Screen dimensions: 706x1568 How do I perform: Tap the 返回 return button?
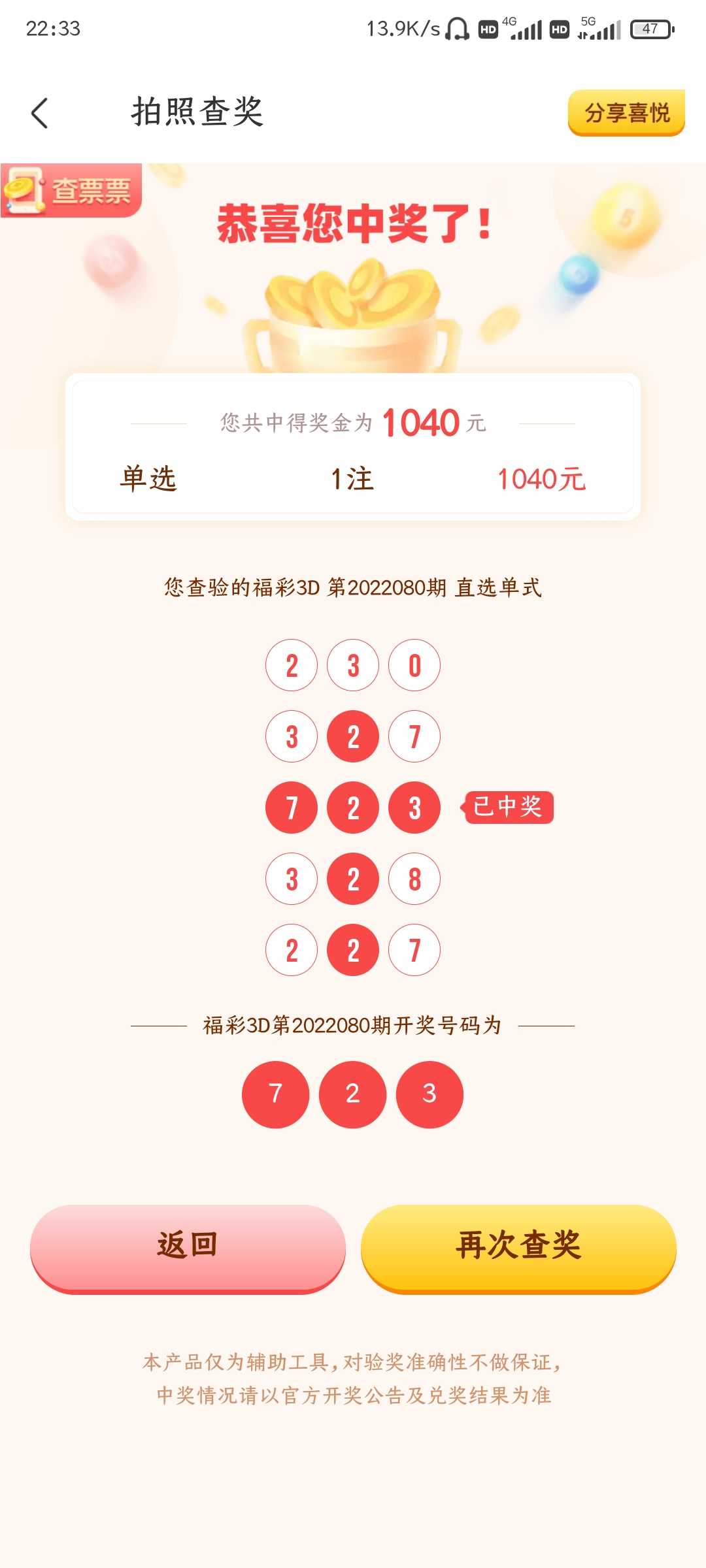point(188,1247)
